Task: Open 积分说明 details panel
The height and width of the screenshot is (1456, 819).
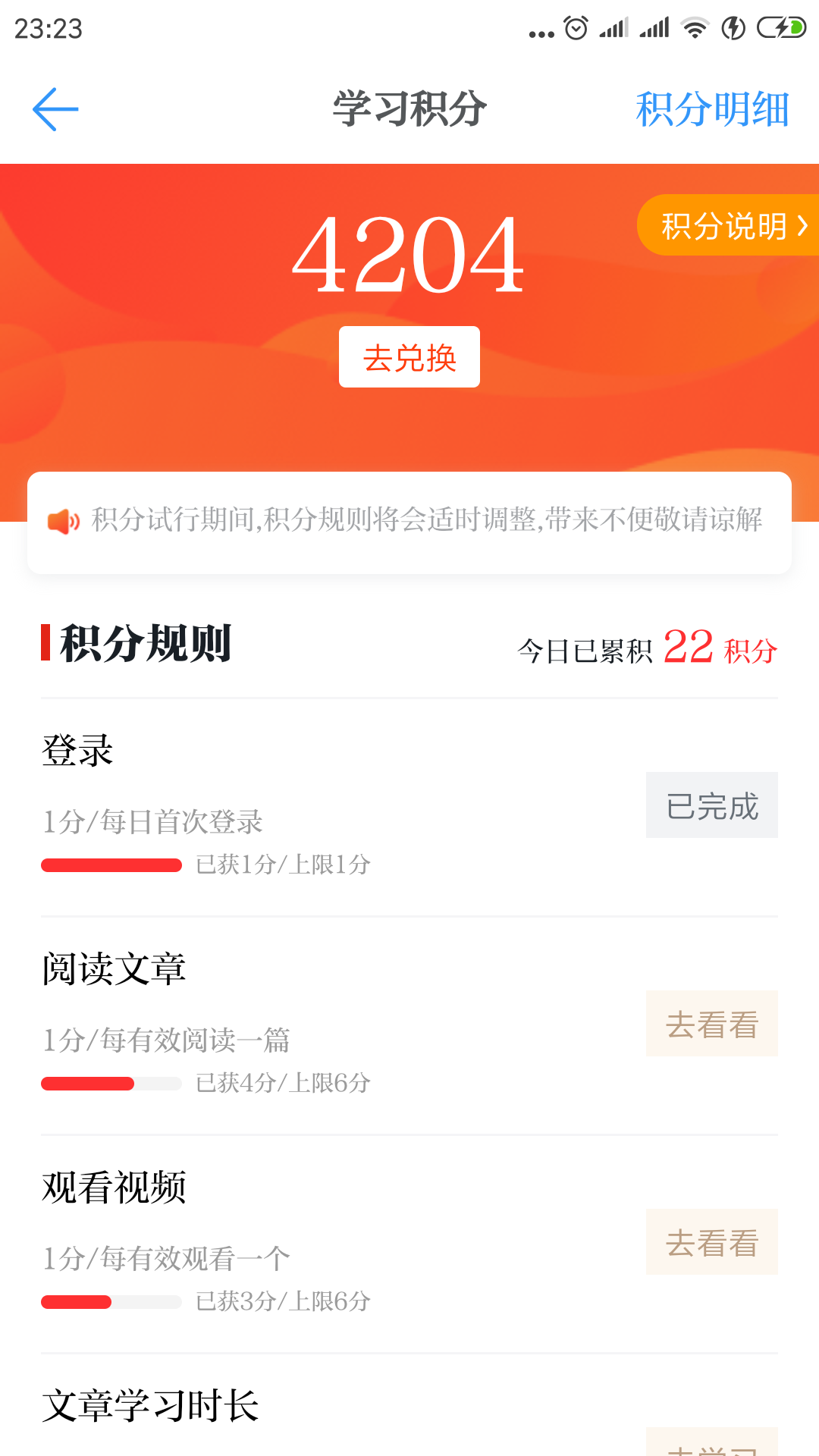Action: pyautogui.click(x=726, y=226)
